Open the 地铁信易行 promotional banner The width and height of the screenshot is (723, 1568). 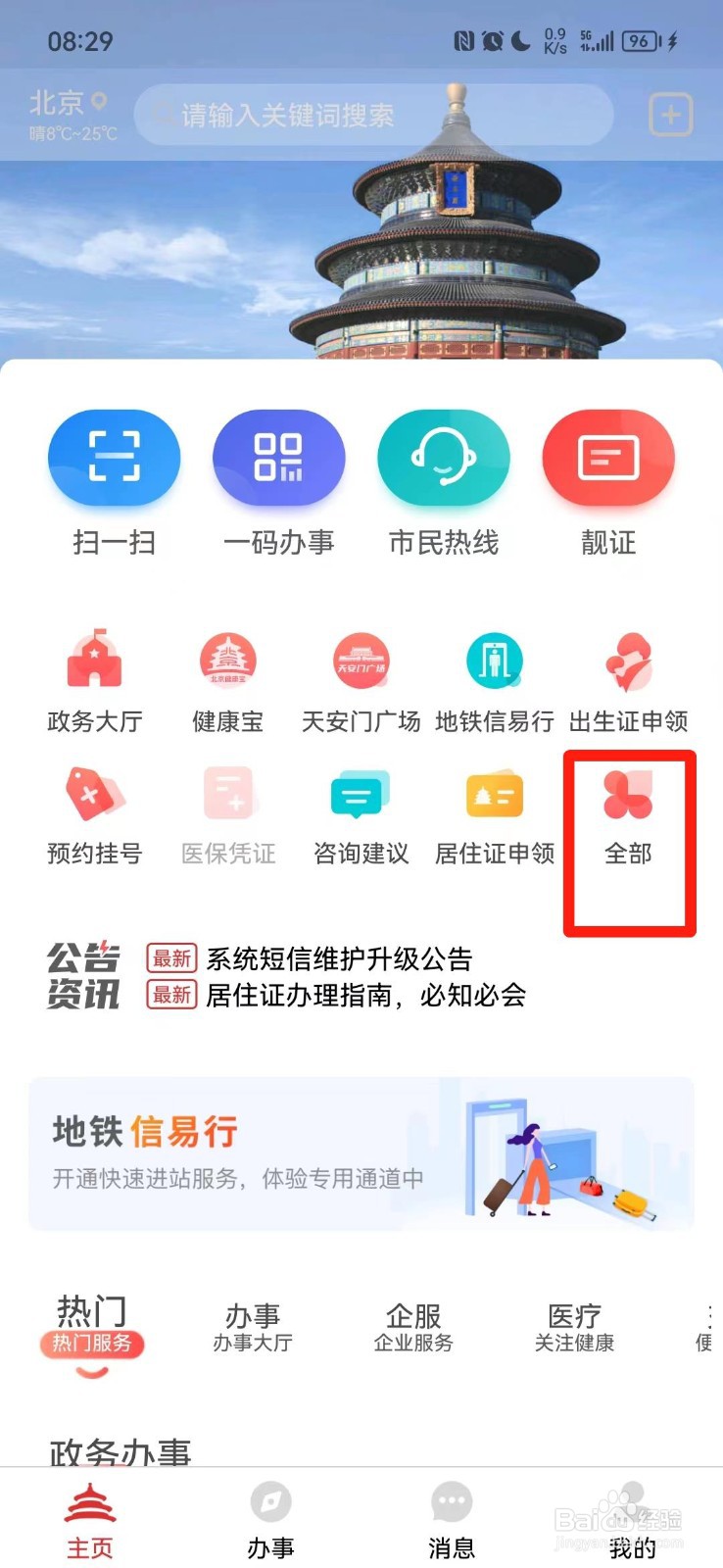pyautogui.click(x=361, y=1153)
